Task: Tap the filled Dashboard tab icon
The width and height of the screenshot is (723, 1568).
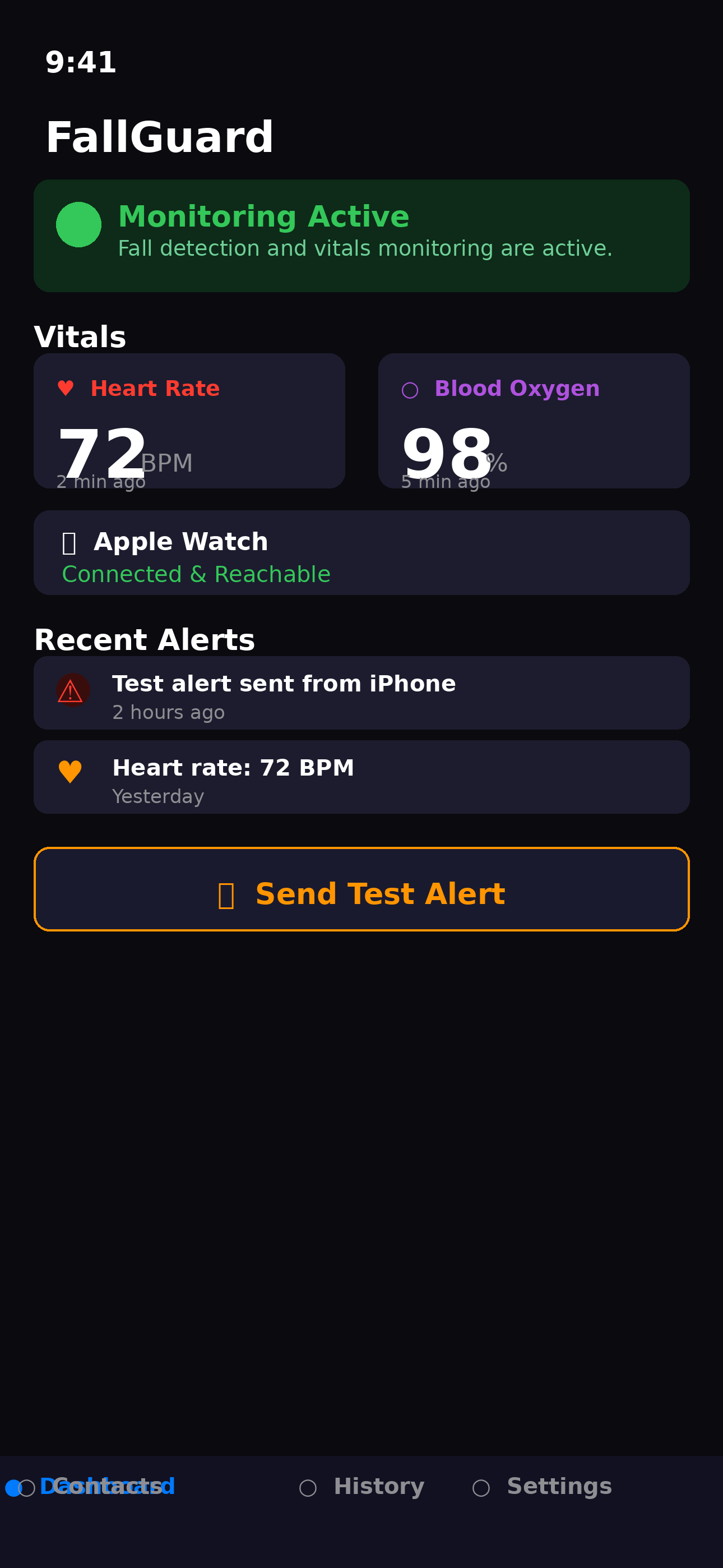Action: 13,1488
